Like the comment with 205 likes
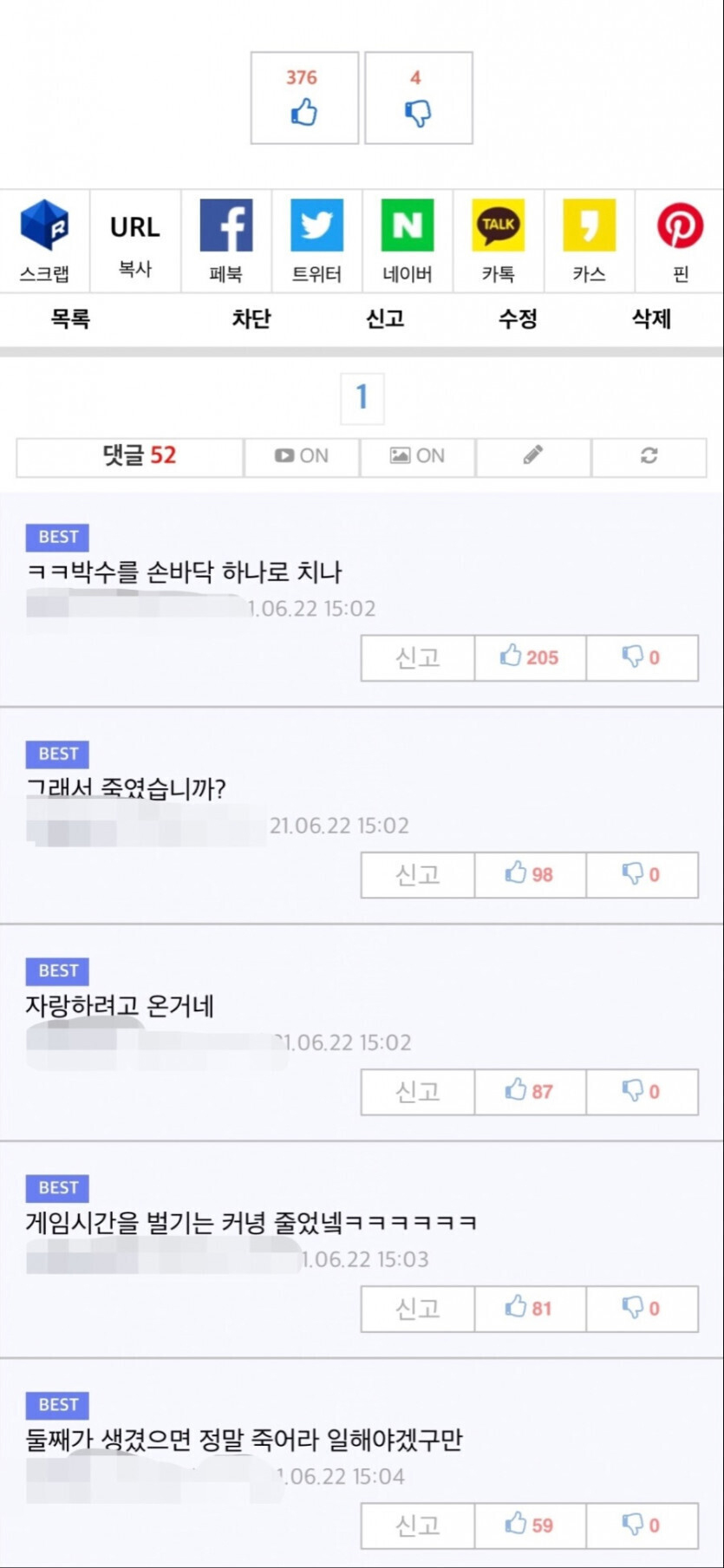This screenshot has width=724, height=1568. (x=530, y=657)
